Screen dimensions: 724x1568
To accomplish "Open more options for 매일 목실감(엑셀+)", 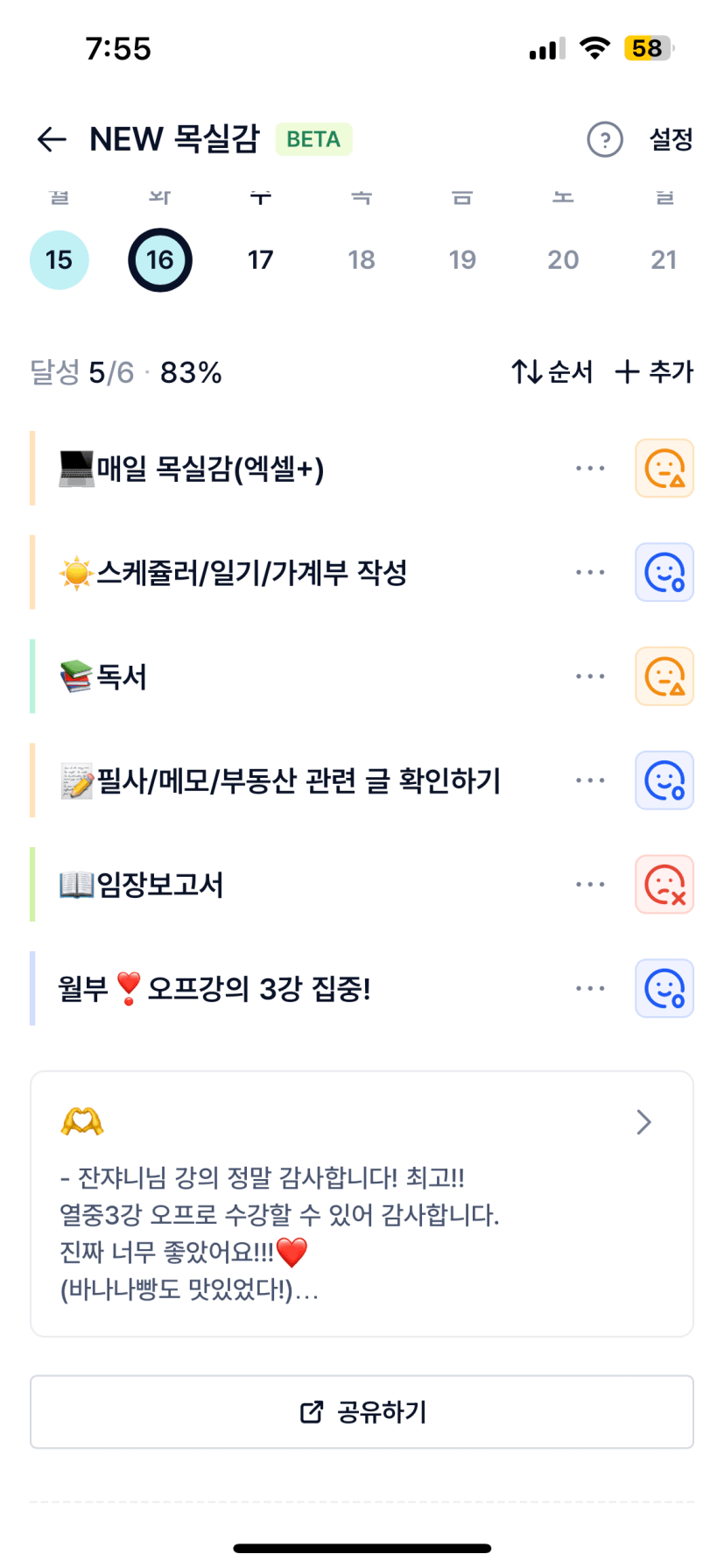I will coord(590,469).
